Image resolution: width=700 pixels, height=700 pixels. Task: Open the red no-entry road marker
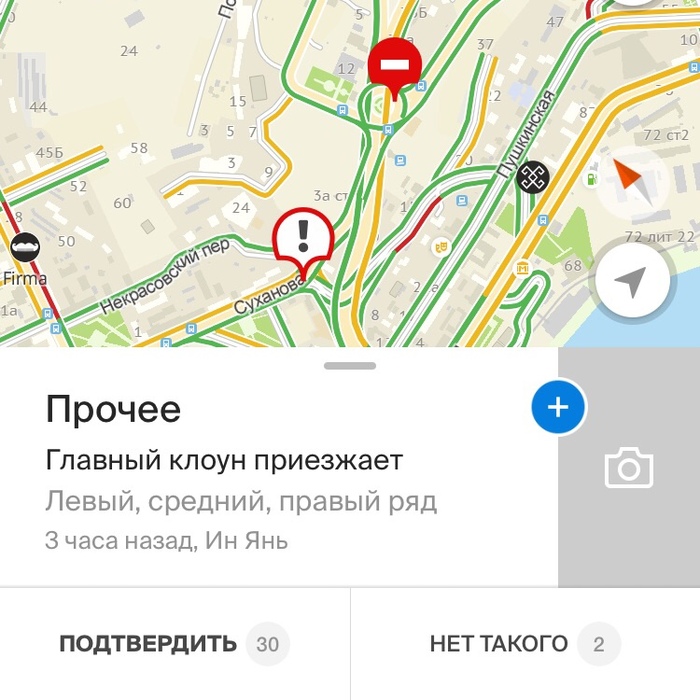pyautogui.click(x=395, y=65)
